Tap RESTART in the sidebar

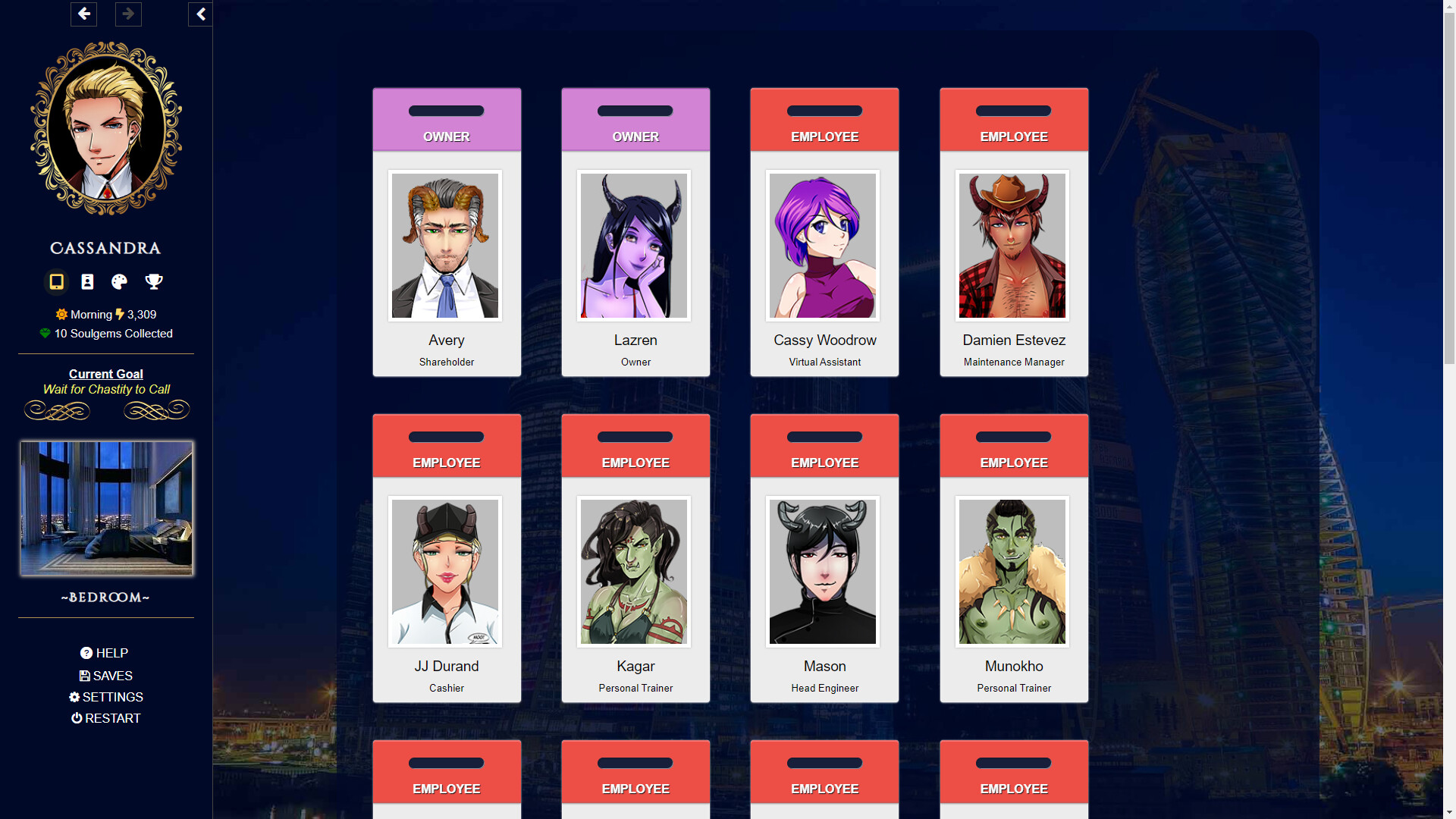point(105,718)
